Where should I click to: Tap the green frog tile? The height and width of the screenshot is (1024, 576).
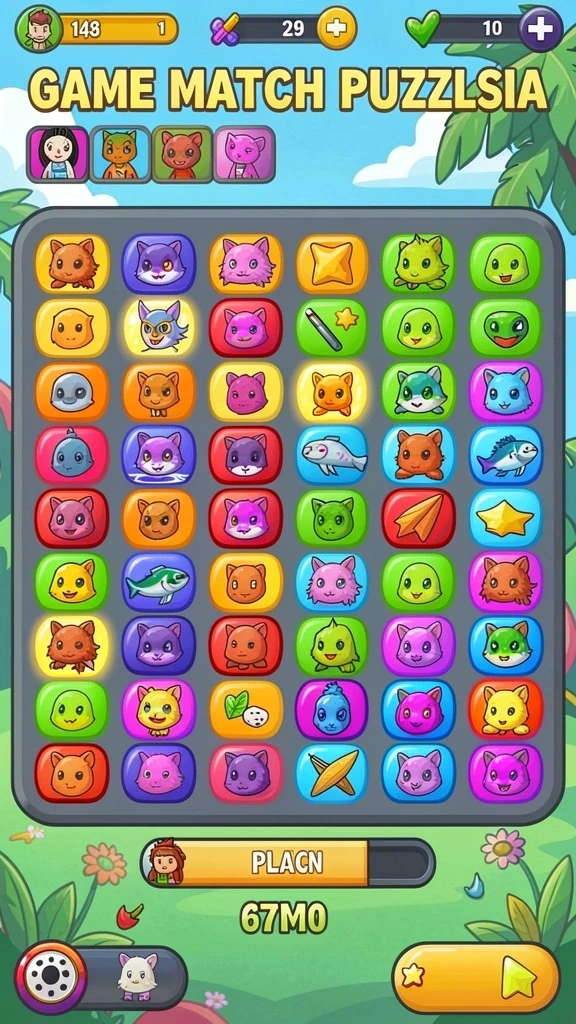[x=505, y=328]
